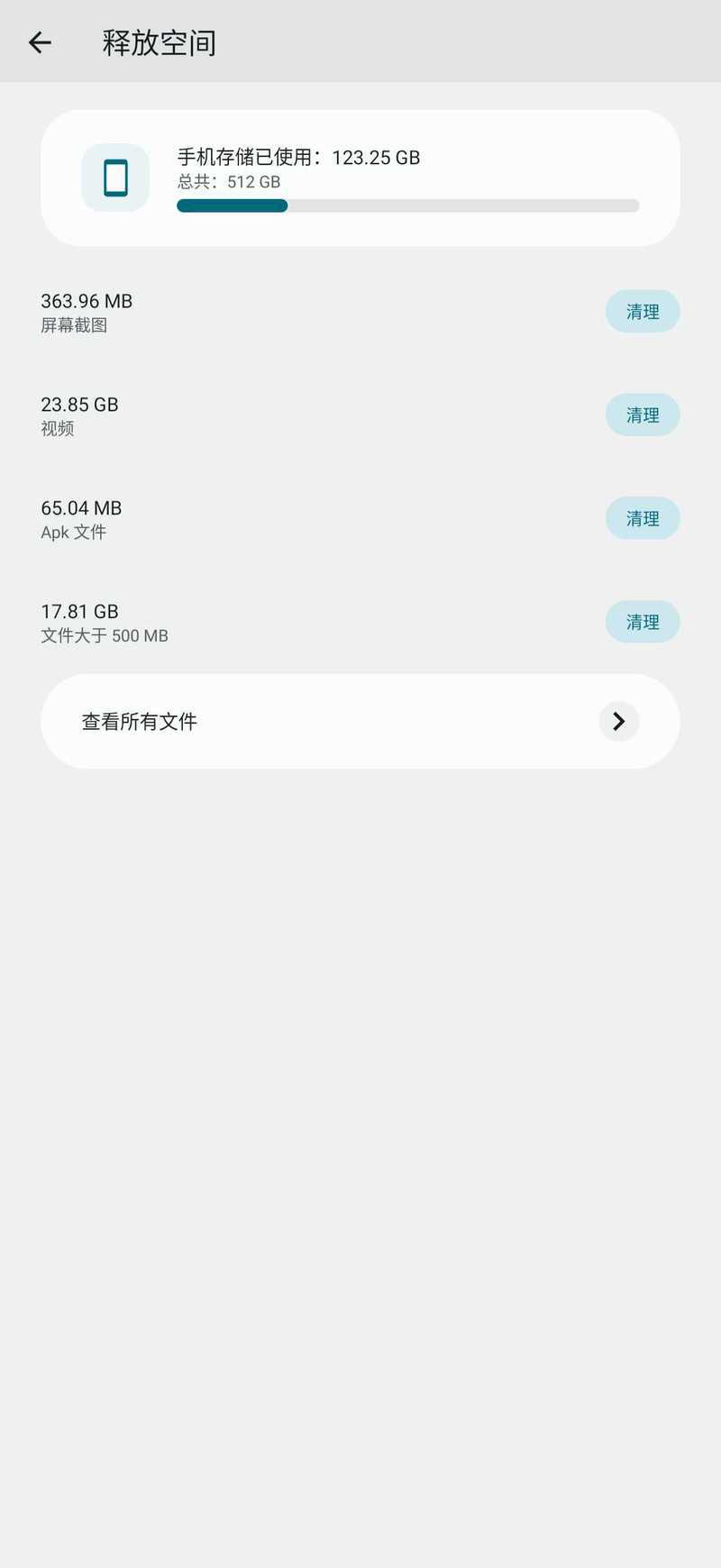Open 查看所有文件
The width and height of the screenshot is (721, 1568).
coord(360,721)
